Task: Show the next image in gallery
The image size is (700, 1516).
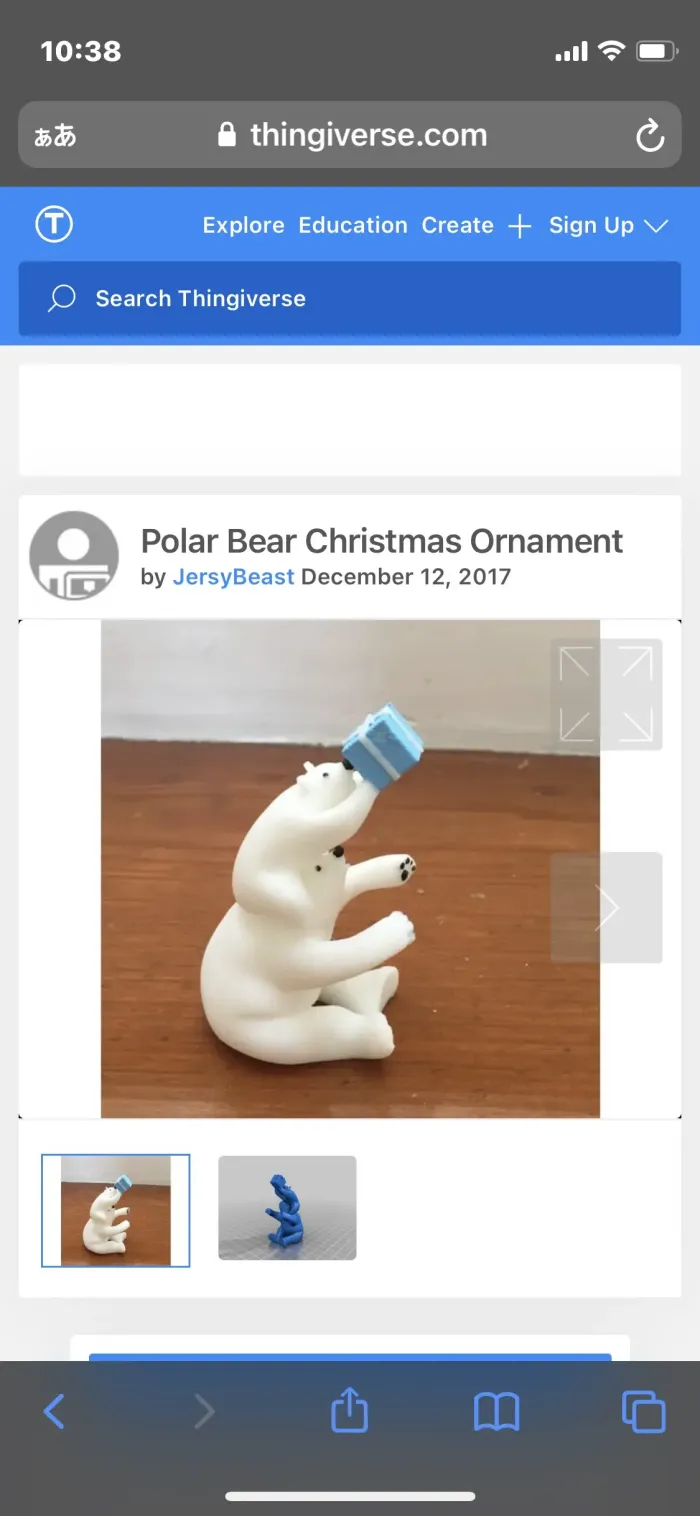Action: (606, 908)
